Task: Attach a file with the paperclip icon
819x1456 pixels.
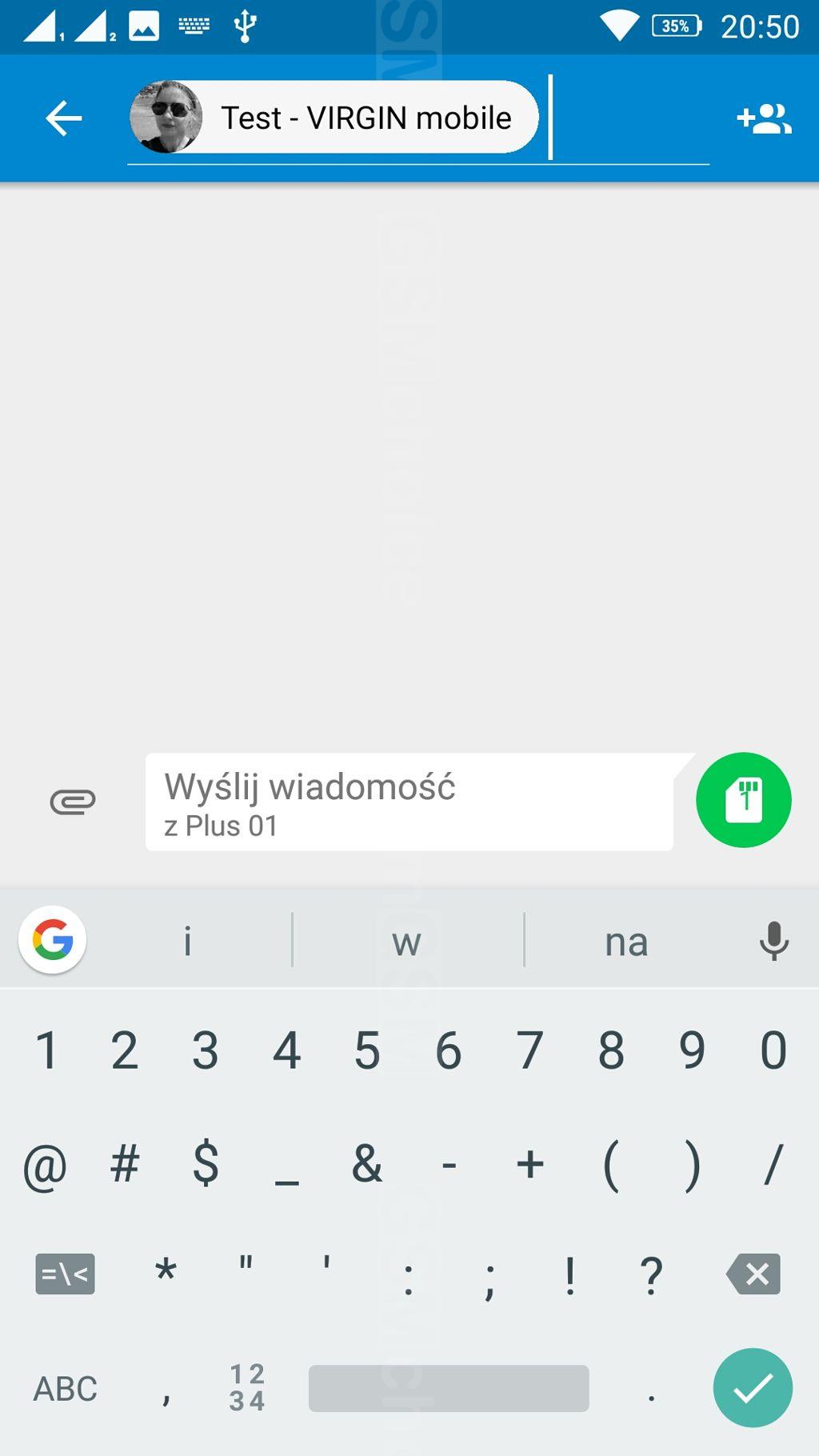Action: pos(73,801)
